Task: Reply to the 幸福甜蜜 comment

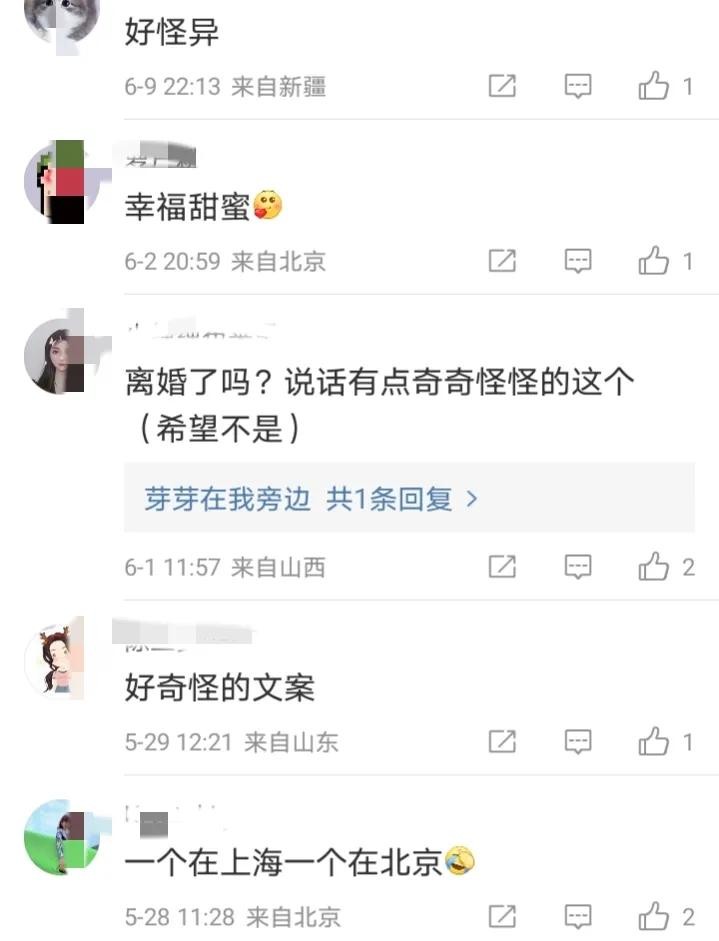Action: [x=578, y=262]
